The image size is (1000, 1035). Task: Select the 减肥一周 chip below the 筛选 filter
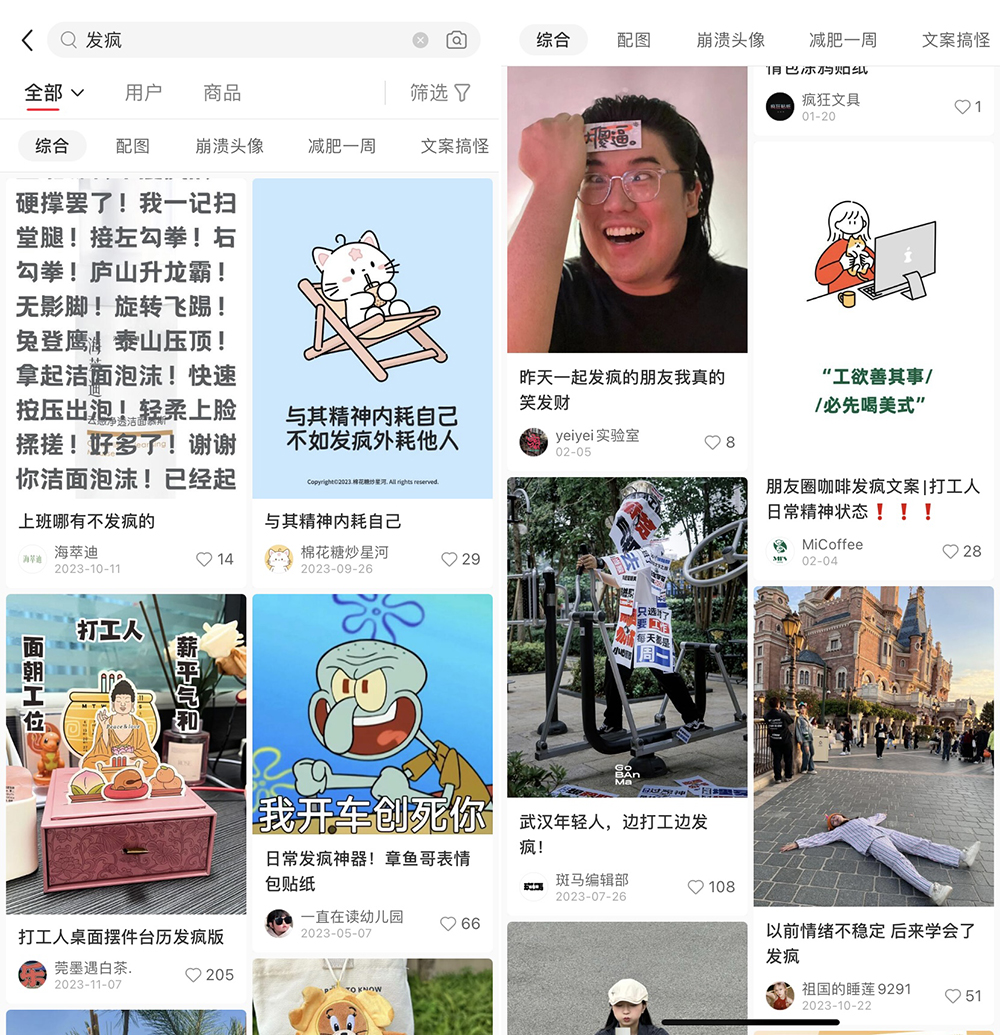click(x=341, y=146)
